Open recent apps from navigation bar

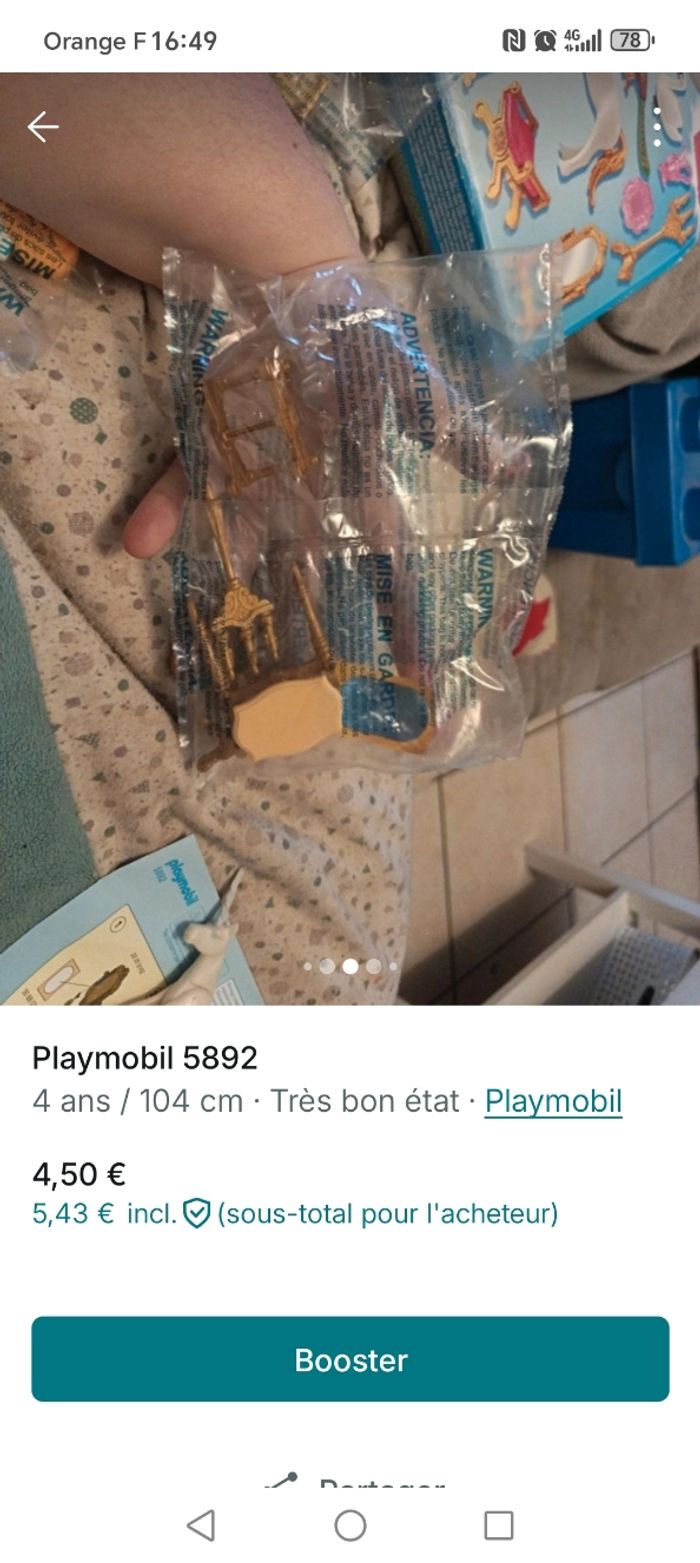[x=498, y=1525]
